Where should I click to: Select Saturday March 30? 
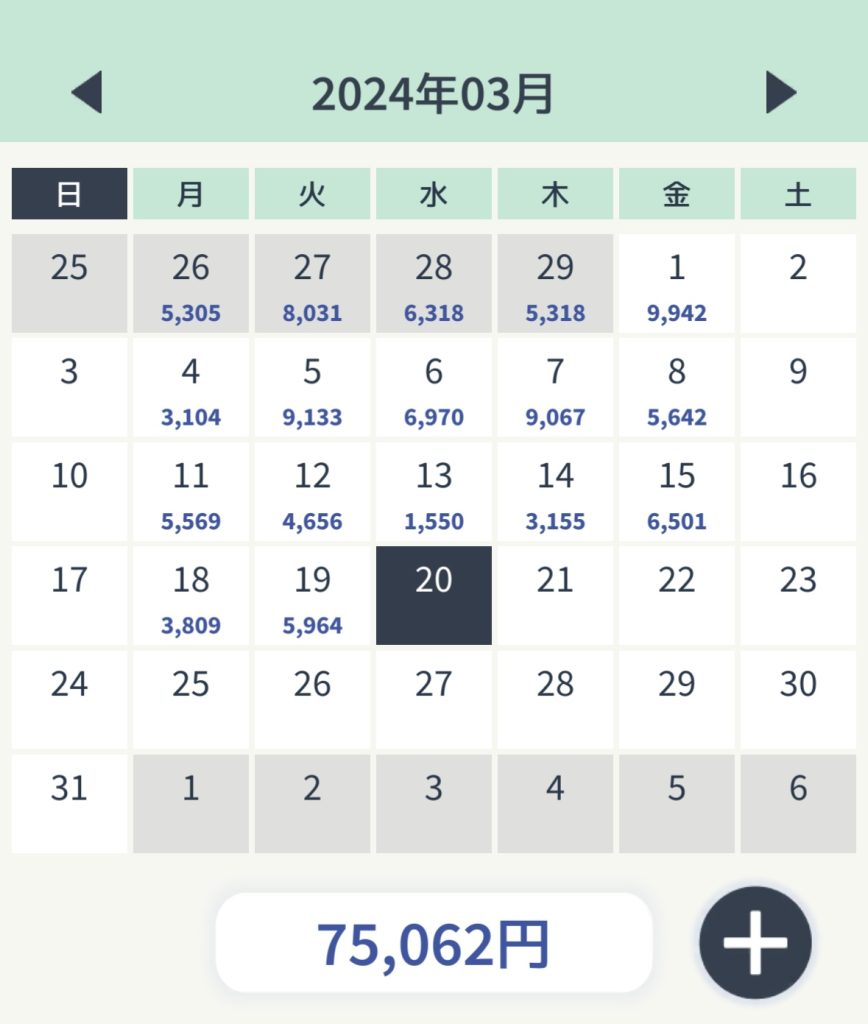(798, 699)
